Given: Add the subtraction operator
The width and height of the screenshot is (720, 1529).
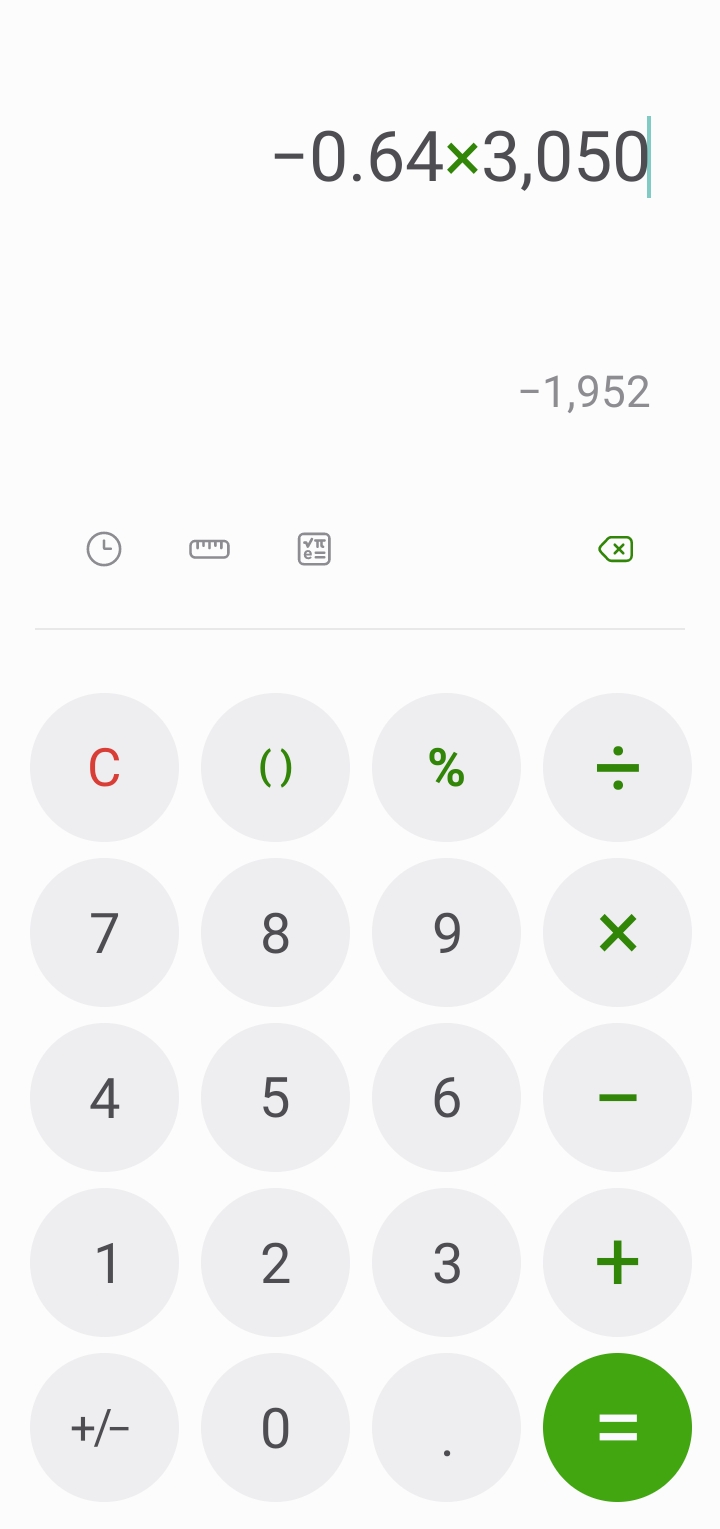Looking at the screenshot, I should (x=618, y=1097).
